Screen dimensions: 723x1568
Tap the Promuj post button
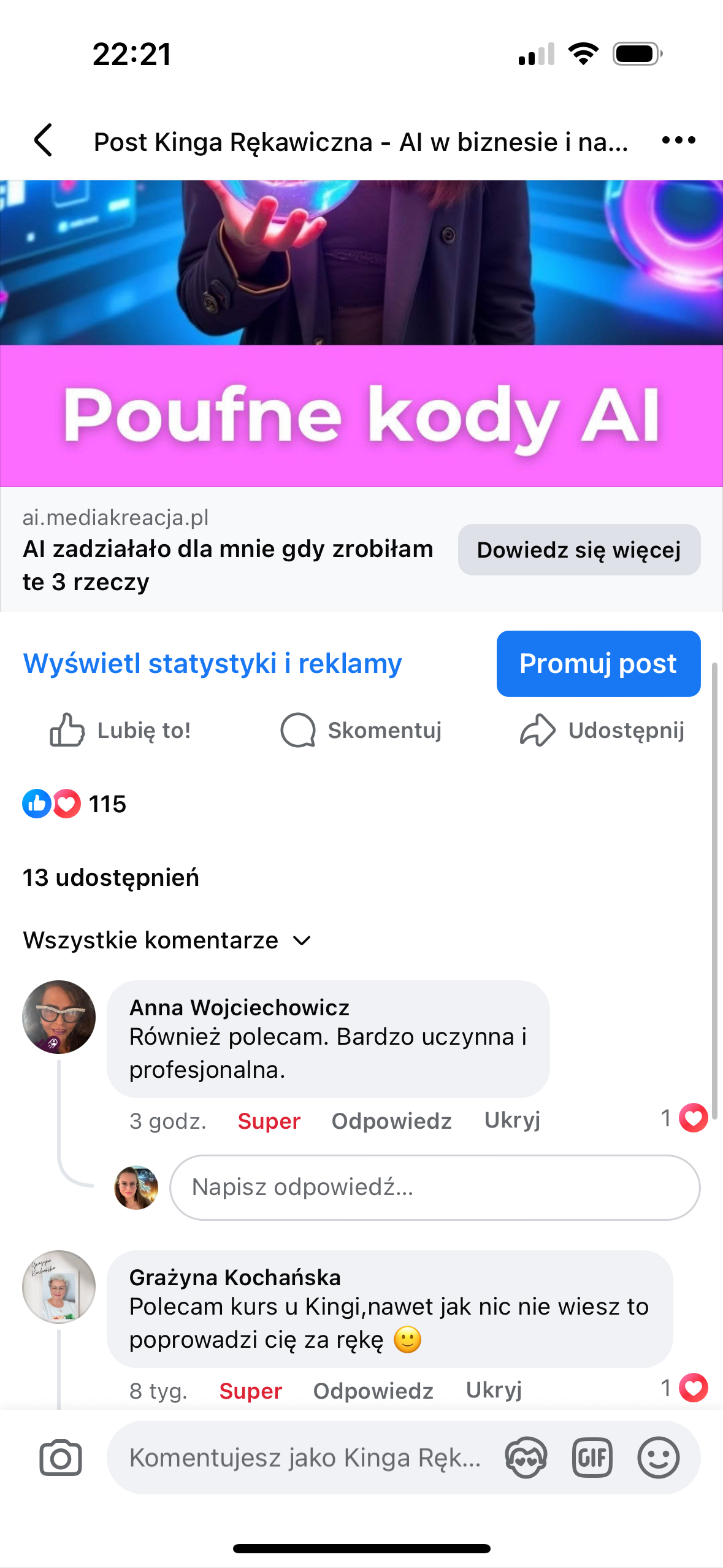pyautogui.click(x=598, y=664)
